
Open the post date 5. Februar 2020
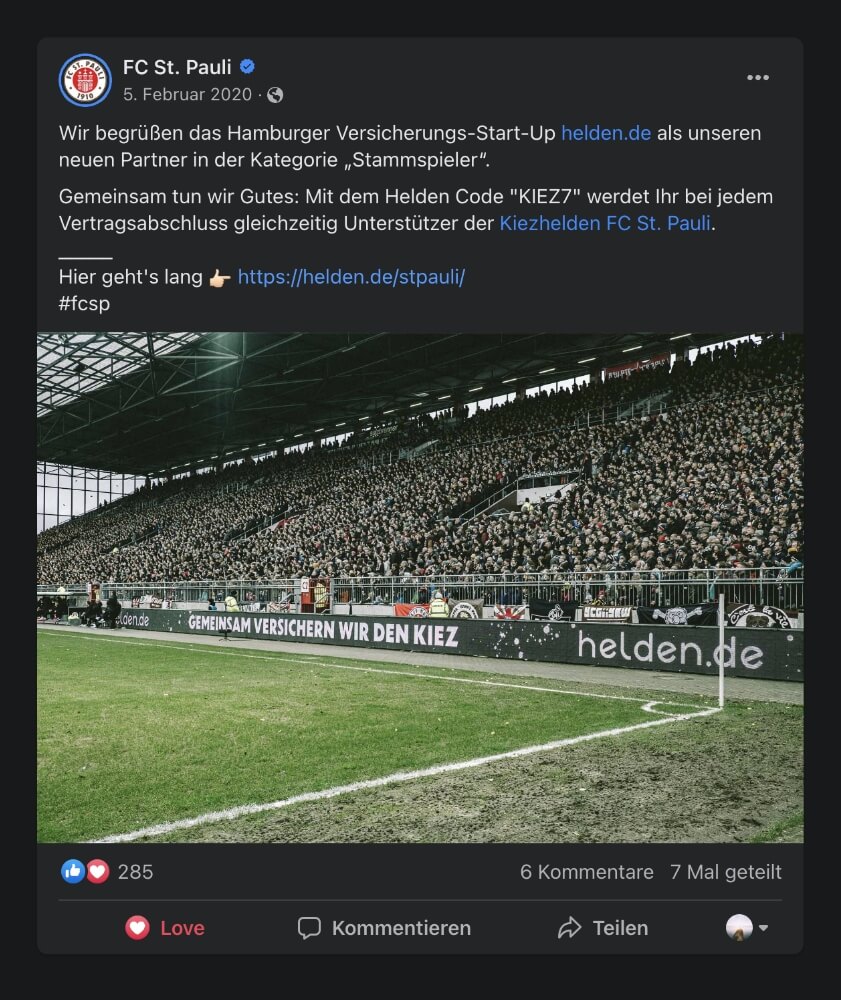[x=188, y=95]
